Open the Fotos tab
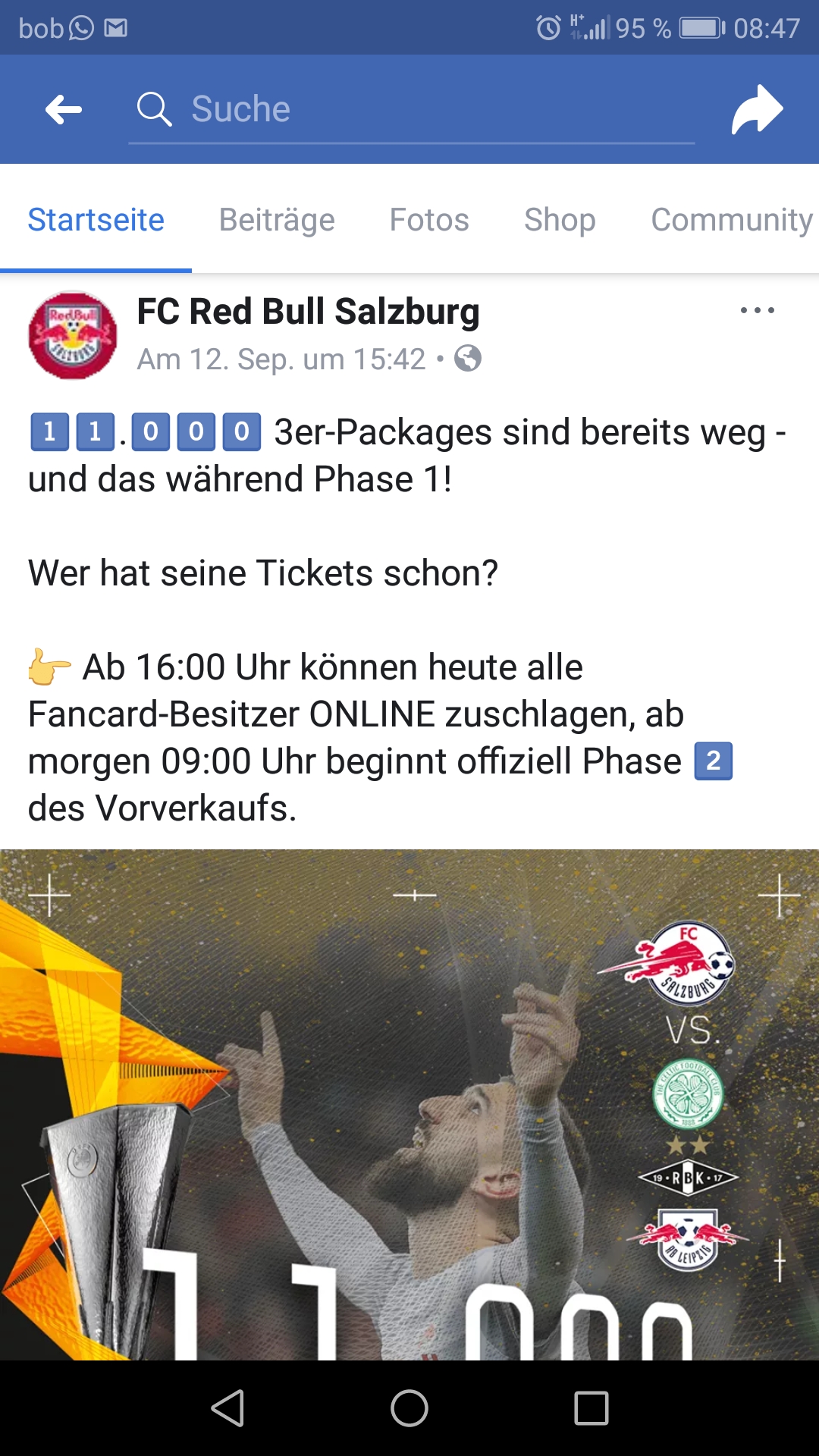Image resolution: width=819 pixels, height=1456 pixels. (429, 220)
